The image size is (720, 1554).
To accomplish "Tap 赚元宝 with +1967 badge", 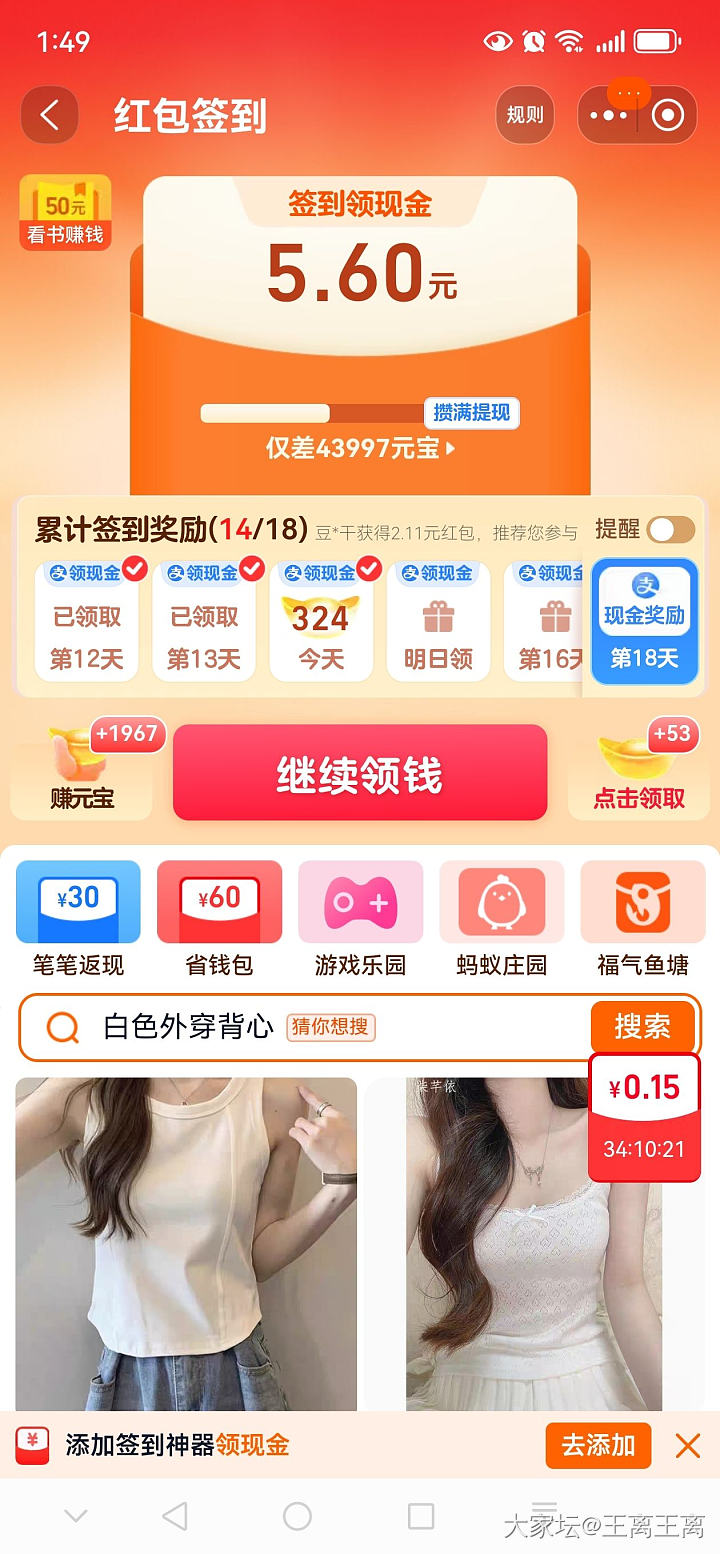I will click(82, 772).
